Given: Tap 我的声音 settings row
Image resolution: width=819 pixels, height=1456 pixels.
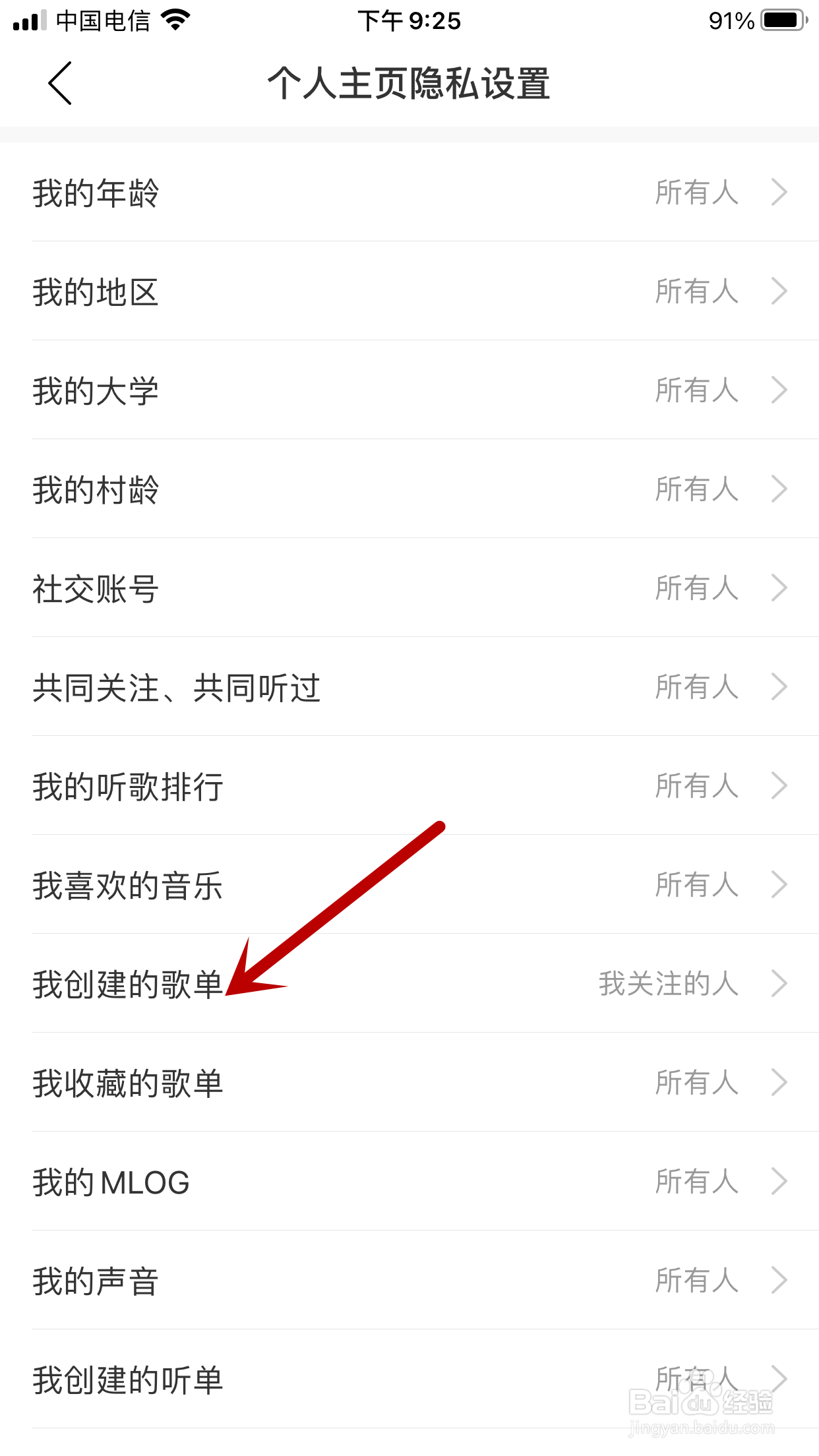Looking at the screenshot, I should 409,1281.
